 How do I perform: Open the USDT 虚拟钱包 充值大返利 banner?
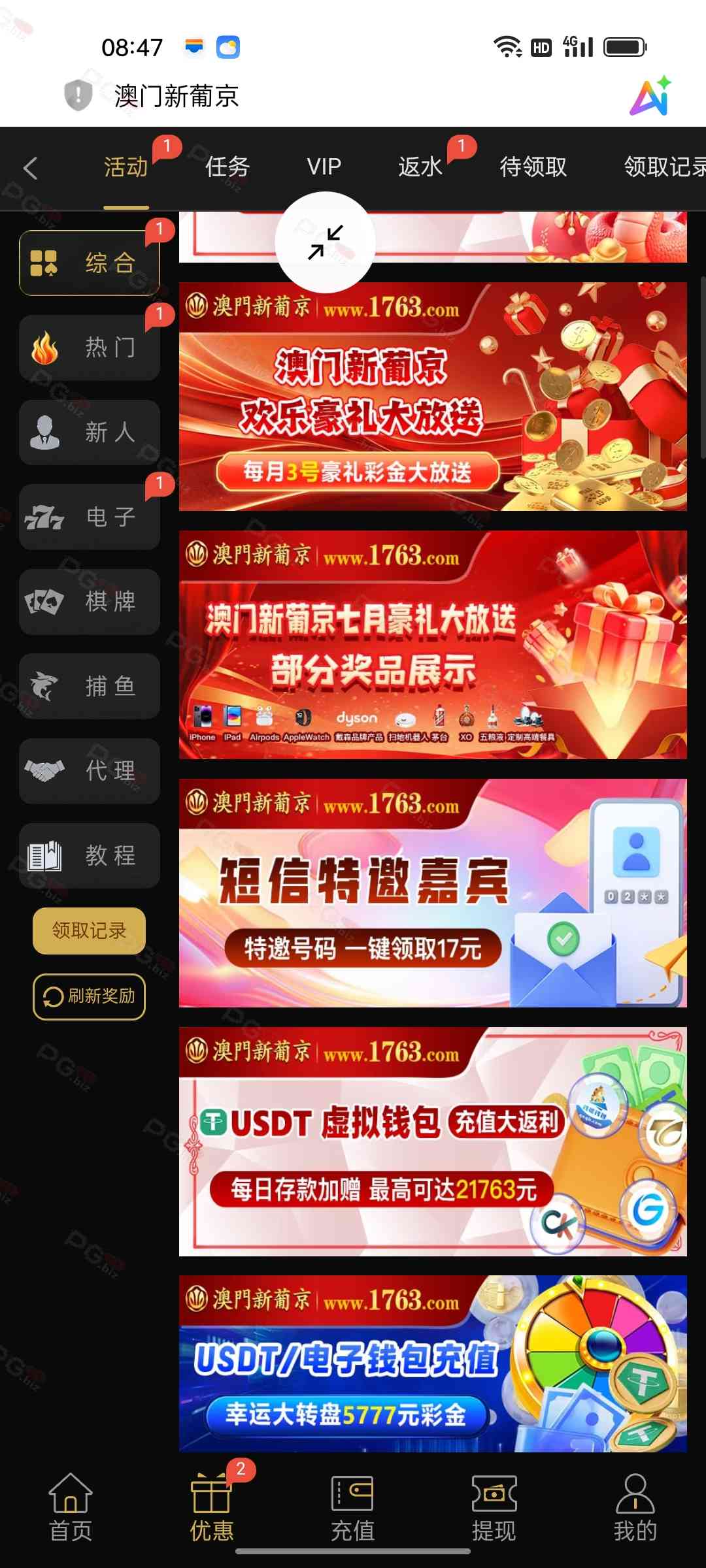433,1141
